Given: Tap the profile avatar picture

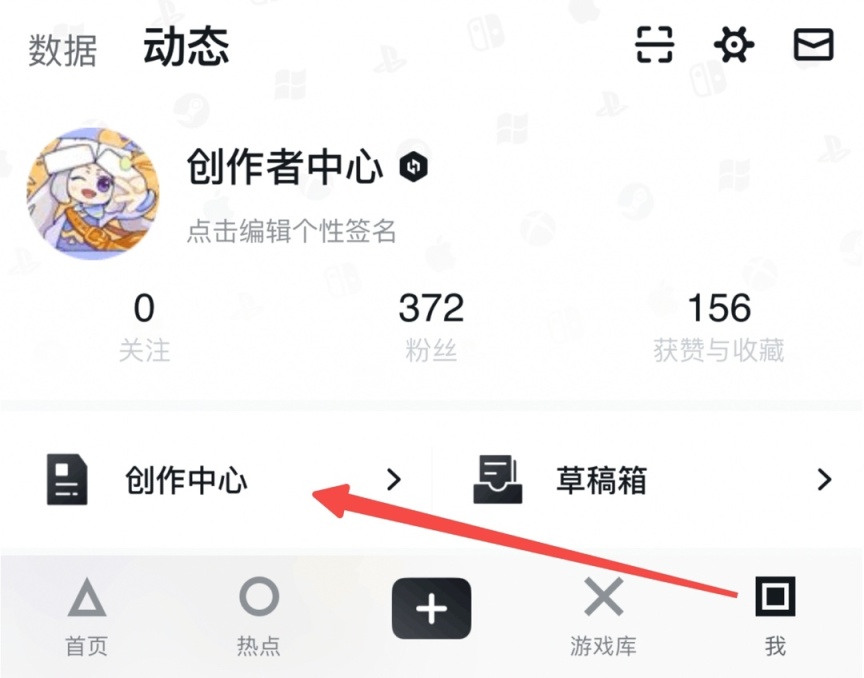Looking at the screenshot, I should pos(92,193).
